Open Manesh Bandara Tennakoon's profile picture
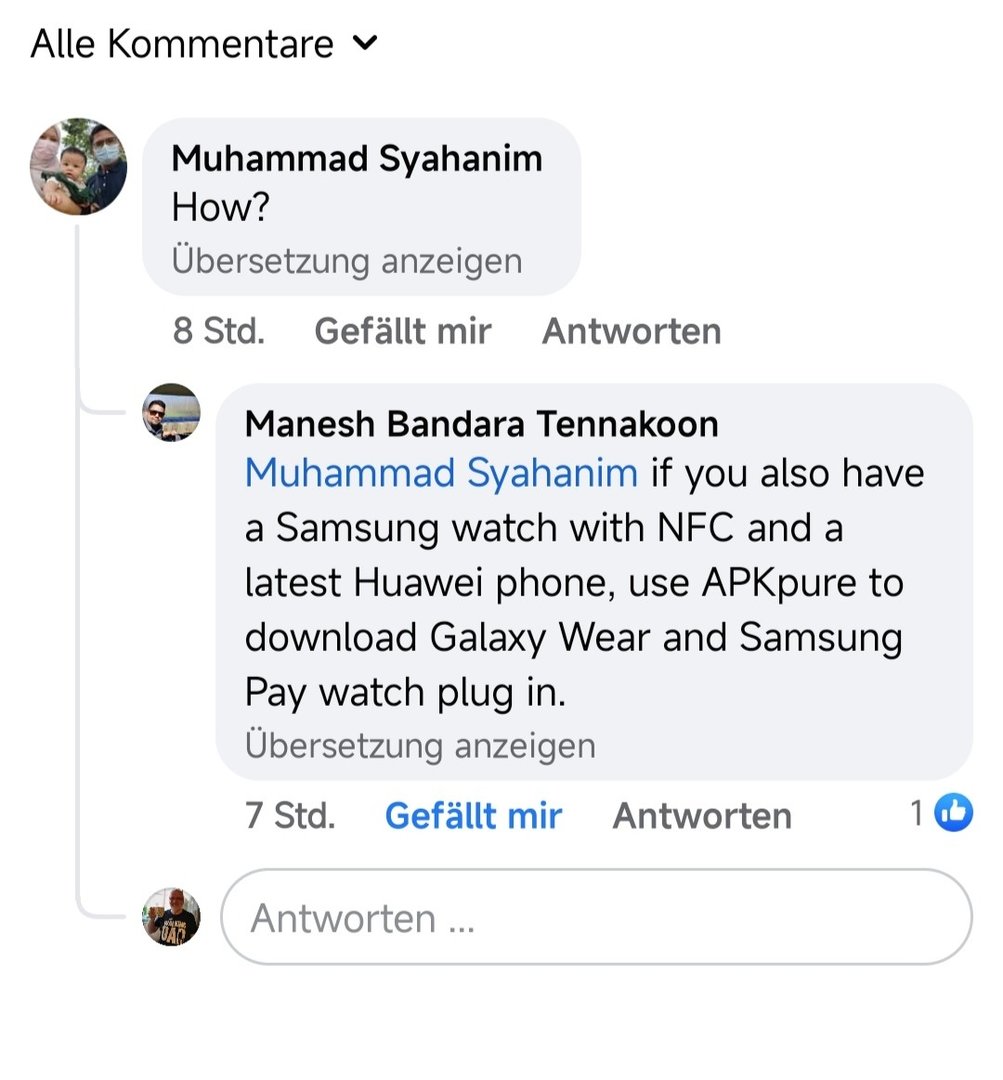This screenshot has width=1003, height=1080. click(x=171, y=412)
